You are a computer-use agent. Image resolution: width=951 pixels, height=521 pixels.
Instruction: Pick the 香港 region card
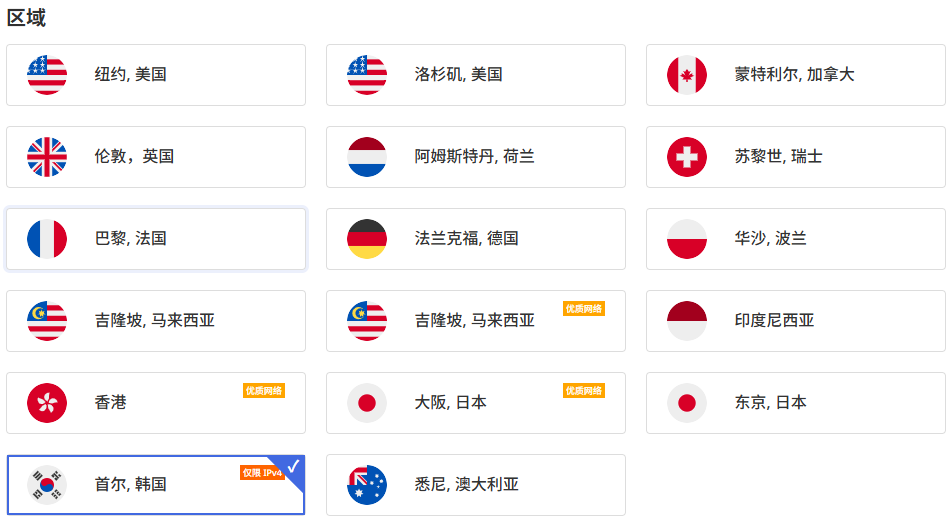(x=156, y=403)
